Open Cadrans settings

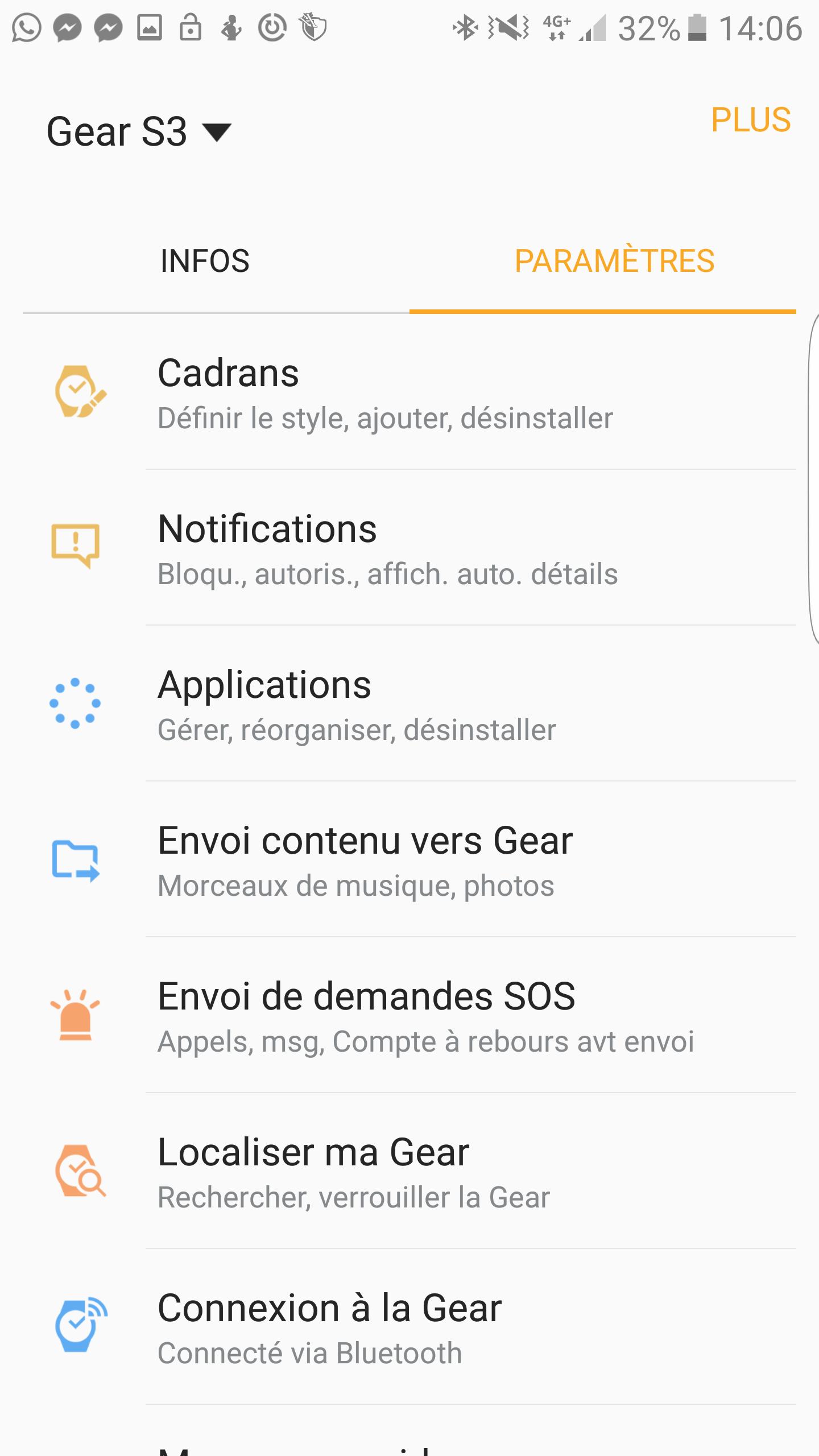coord(409,392)
